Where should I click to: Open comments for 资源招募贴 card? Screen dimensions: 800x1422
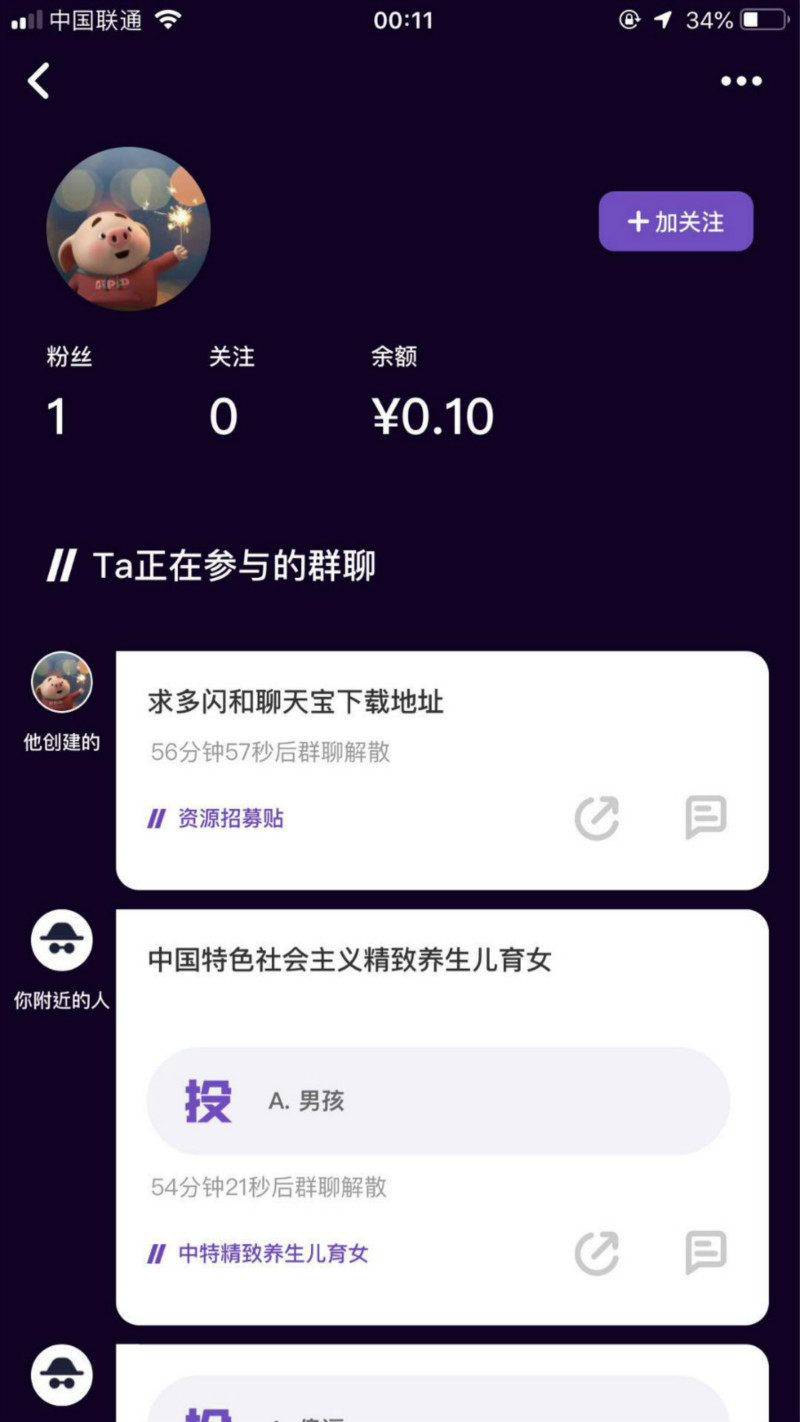tap(705, 818)
